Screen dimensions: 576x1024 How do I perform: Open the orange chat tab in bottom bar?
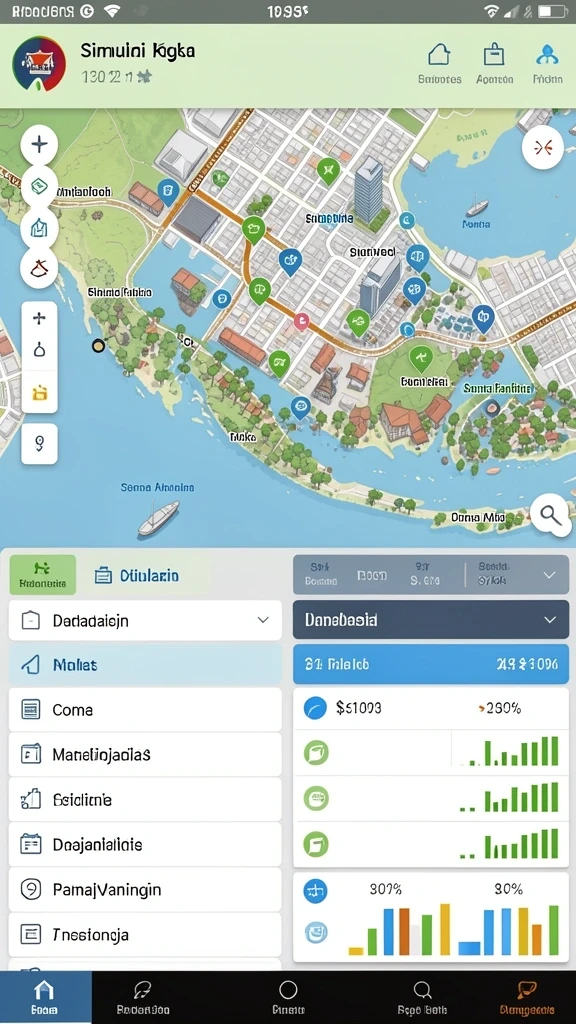526,997
